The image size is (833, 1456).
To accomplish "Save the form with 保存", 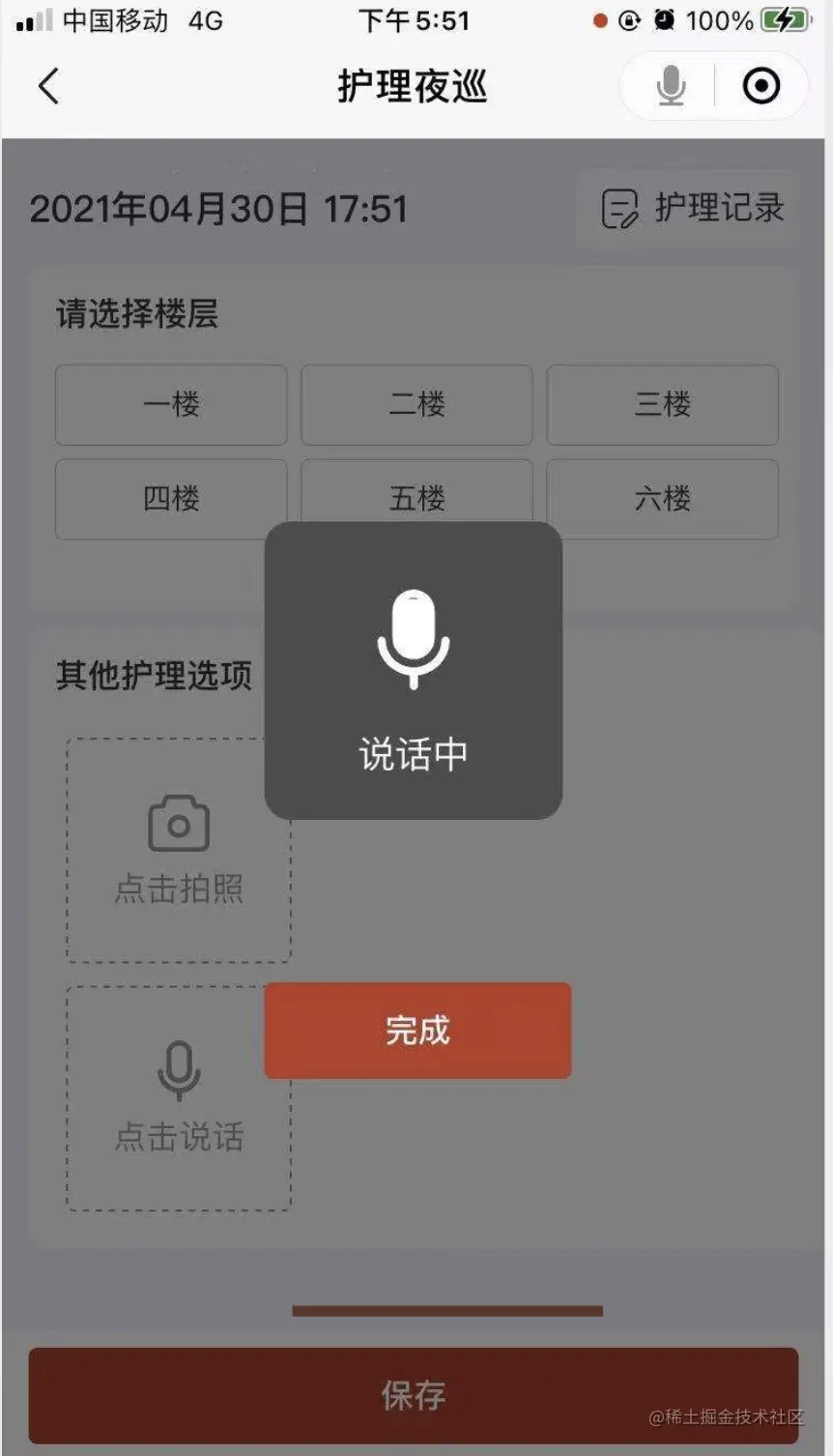I will pos(414,1395).
